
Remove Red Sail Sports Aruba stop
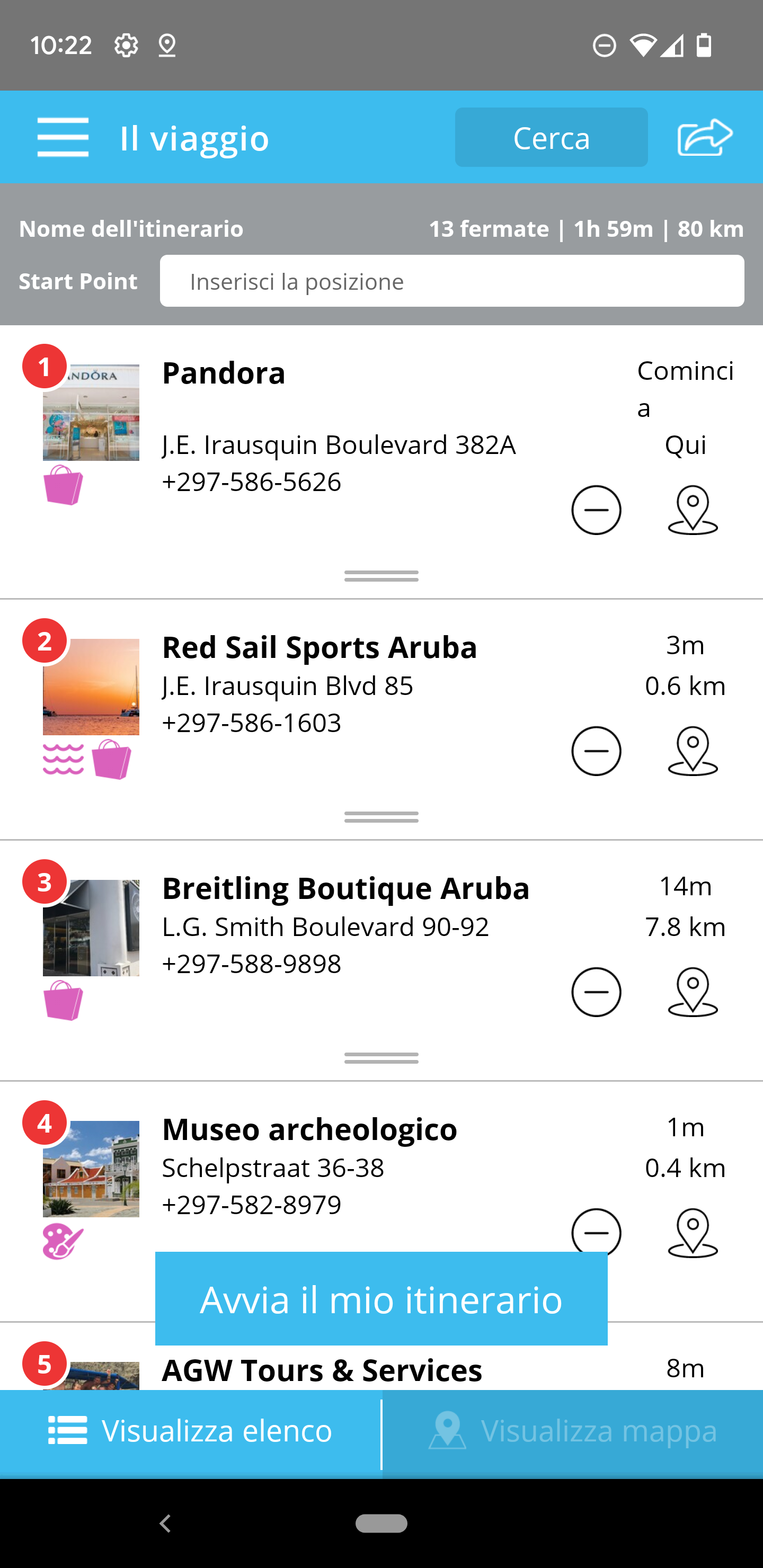596,751
